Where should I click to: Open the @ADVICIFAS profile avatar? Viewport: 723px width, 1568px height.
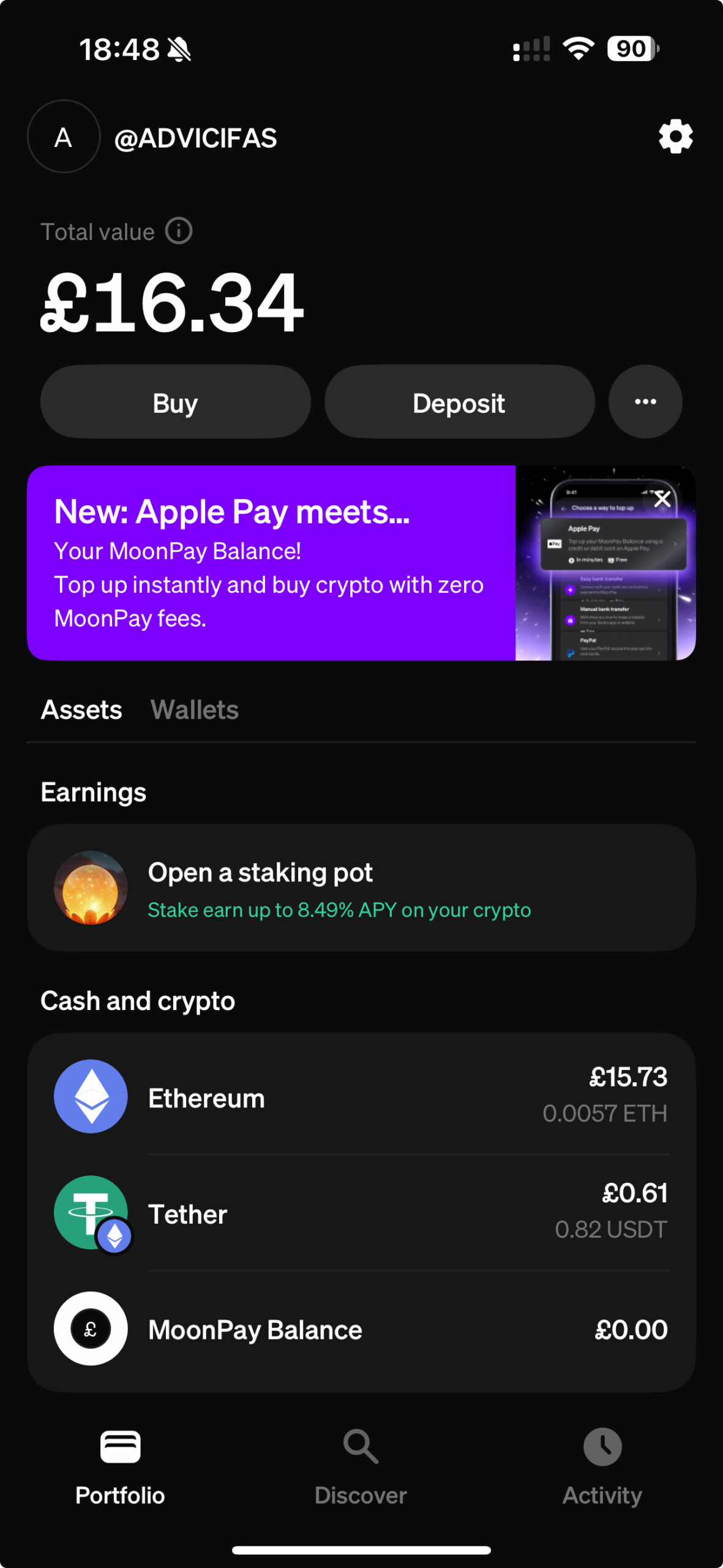64,137
